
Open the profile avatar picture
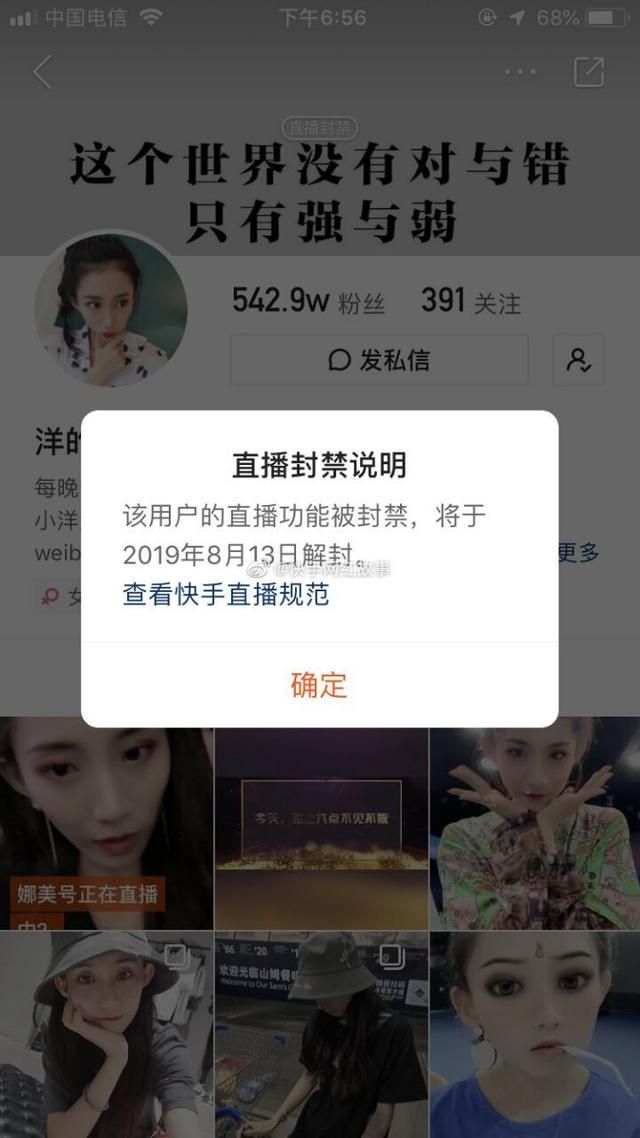[111, 310]
